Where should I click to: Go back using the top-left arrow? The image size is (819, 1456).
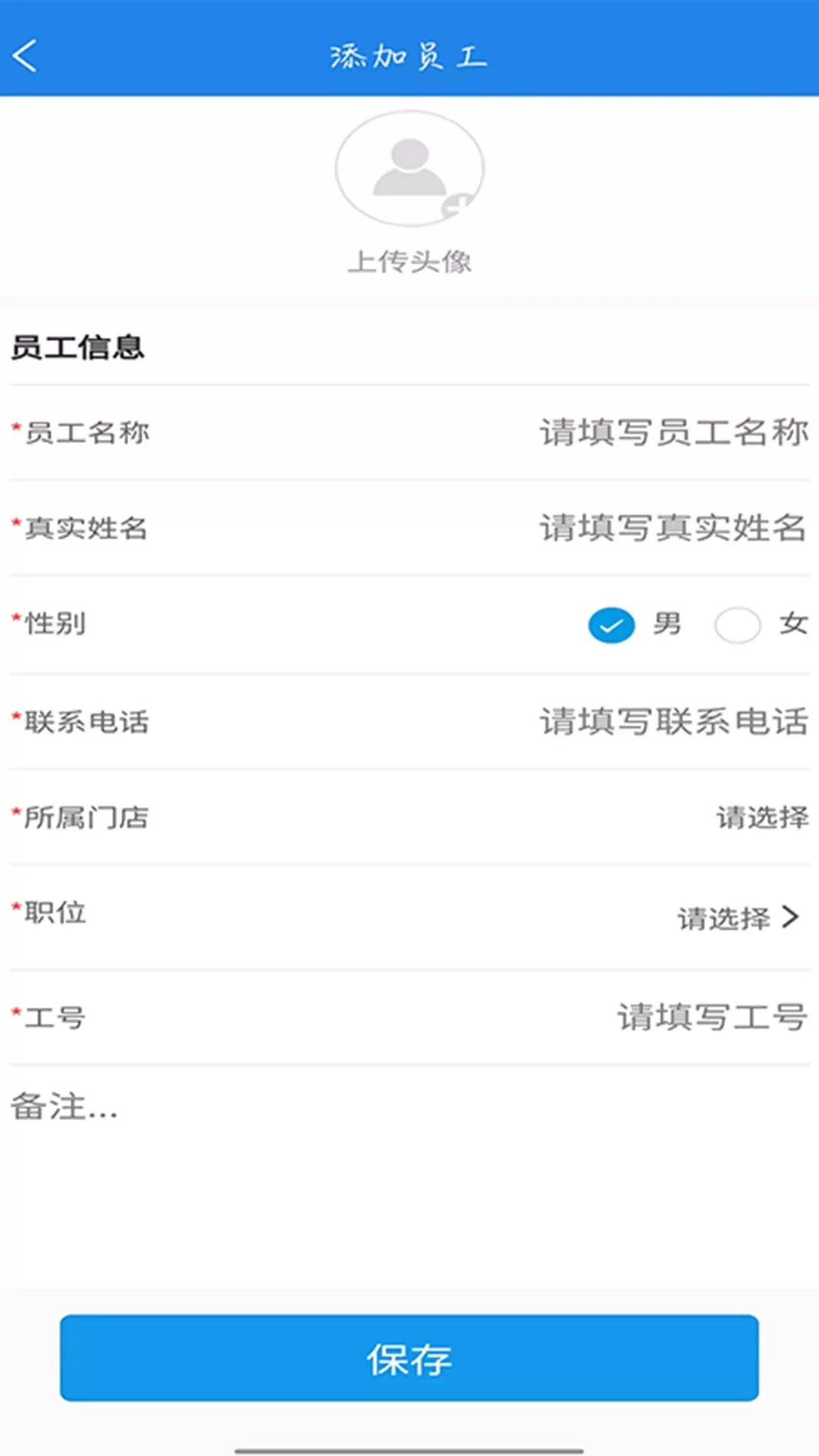click(25, 56)
